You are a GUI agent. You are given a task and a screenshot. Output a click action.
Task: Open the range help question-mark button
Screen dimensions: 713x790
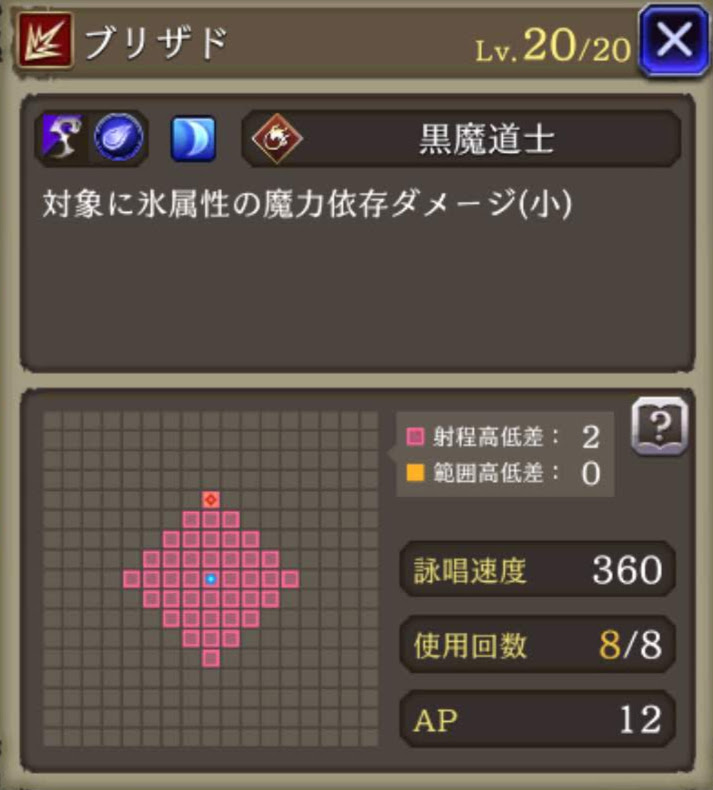pos(659,428)
